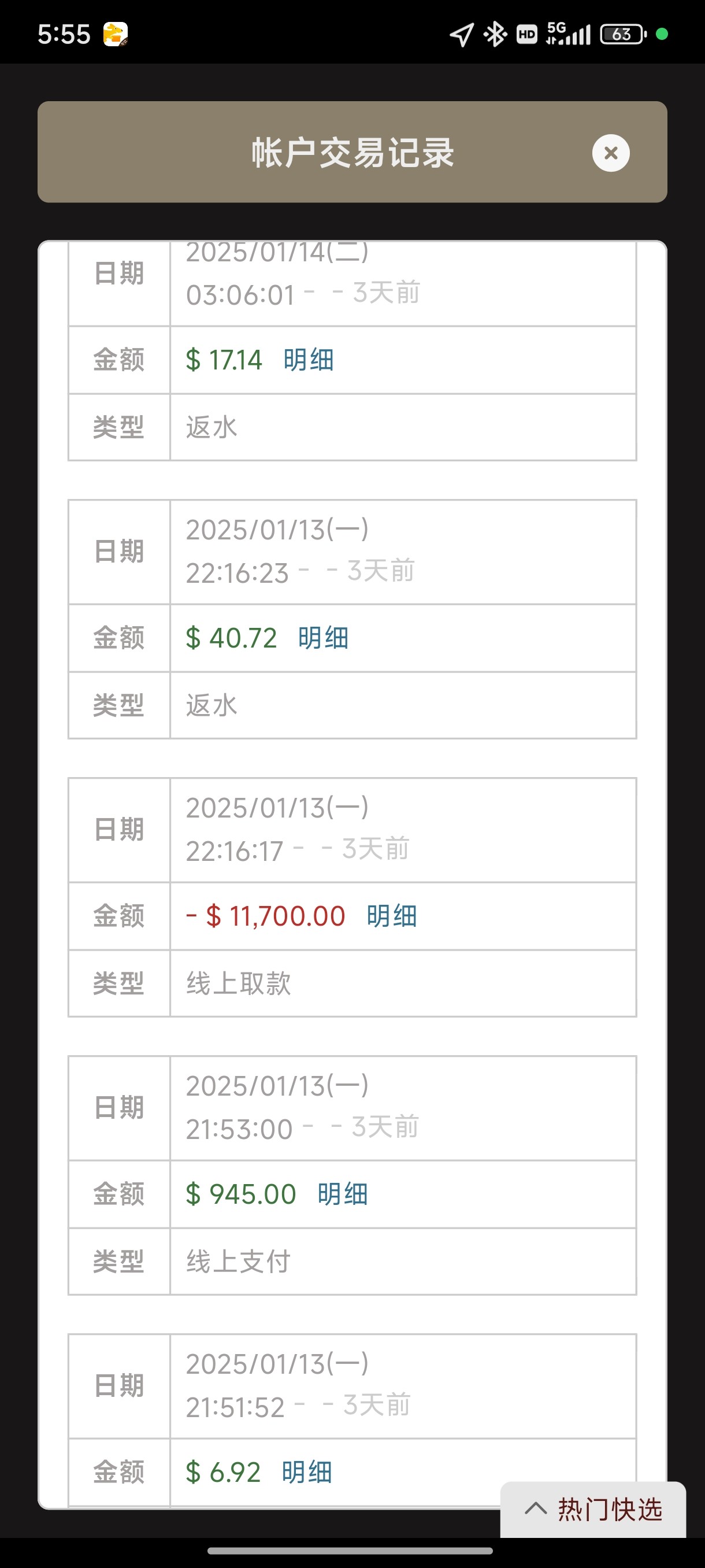Tap the yellow dog app notification icon
The height and width of the screenshot is (1568, 705).
[x=116, y=35]
